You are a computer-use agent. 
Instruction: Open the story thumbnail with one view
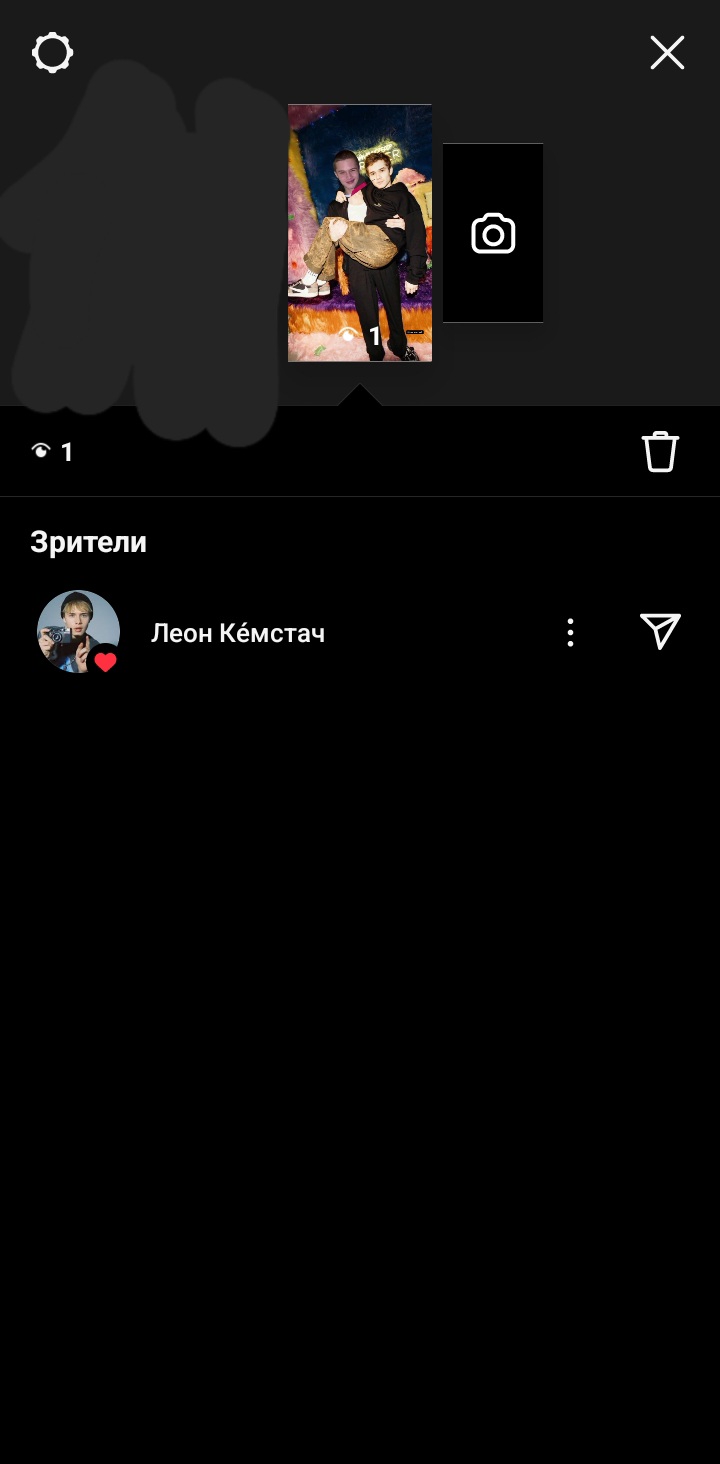coord(360,233)
